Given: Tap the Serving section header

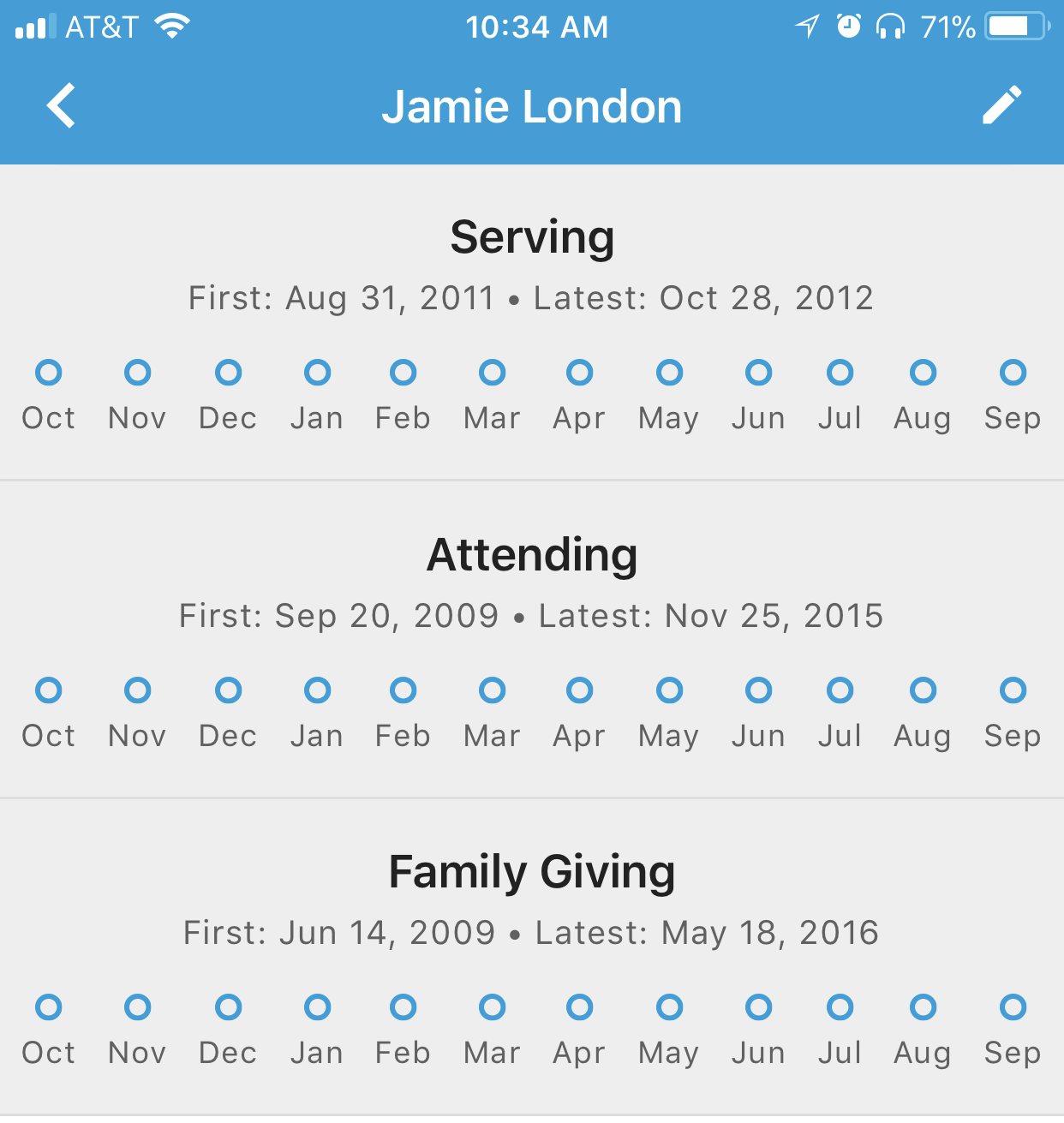Looking at the screenshot, I should (532, 236).
